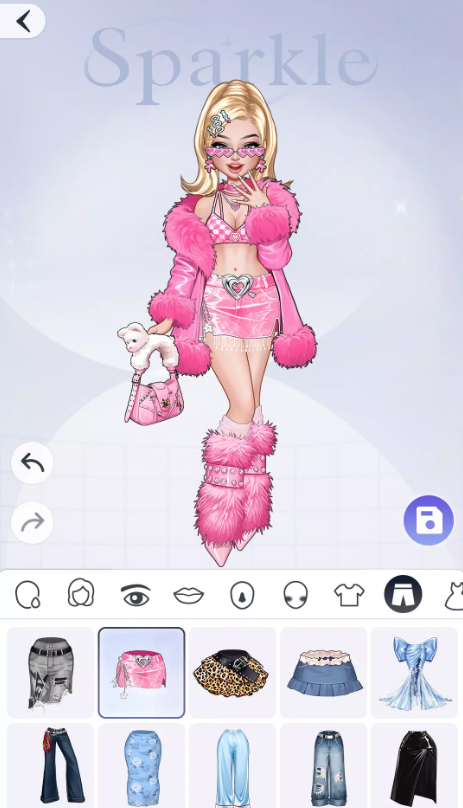Choose the blue floral long skirt
The height and width of the screenshot is (808, 463).
pyautogui.click(x=141, y=765)
